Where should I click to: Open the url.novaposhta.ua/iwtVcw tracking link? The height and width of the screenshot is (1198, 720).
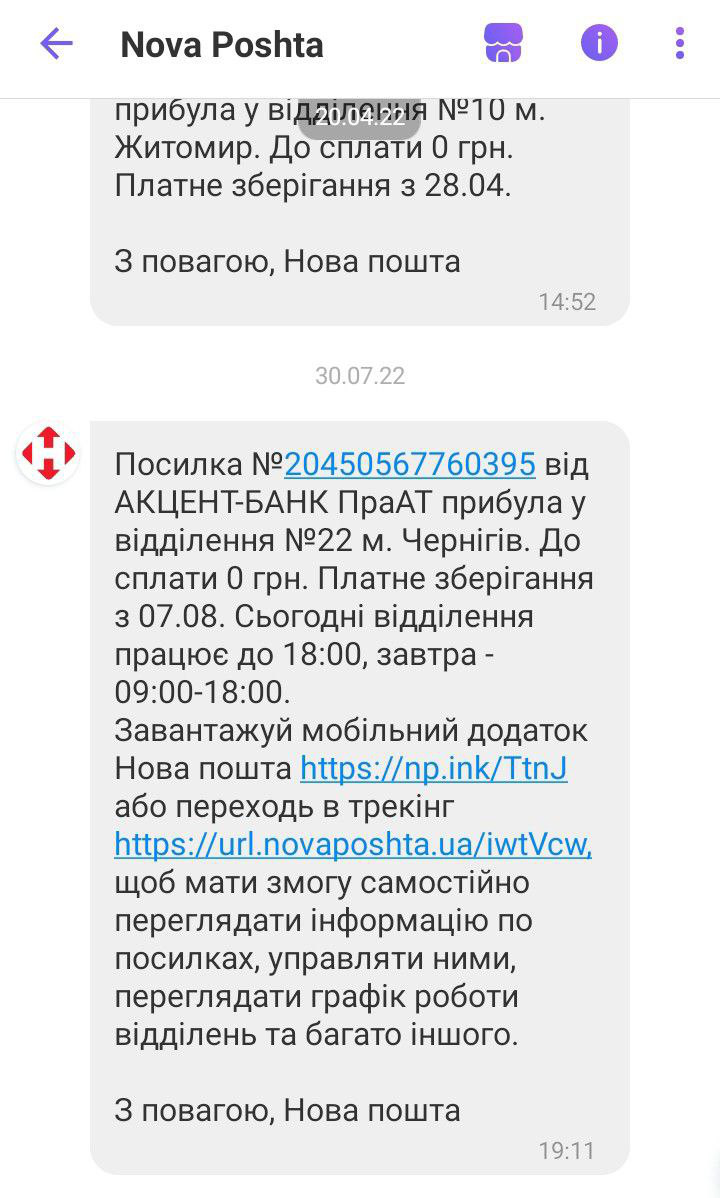pyautogui.click(x=353, y=845)
